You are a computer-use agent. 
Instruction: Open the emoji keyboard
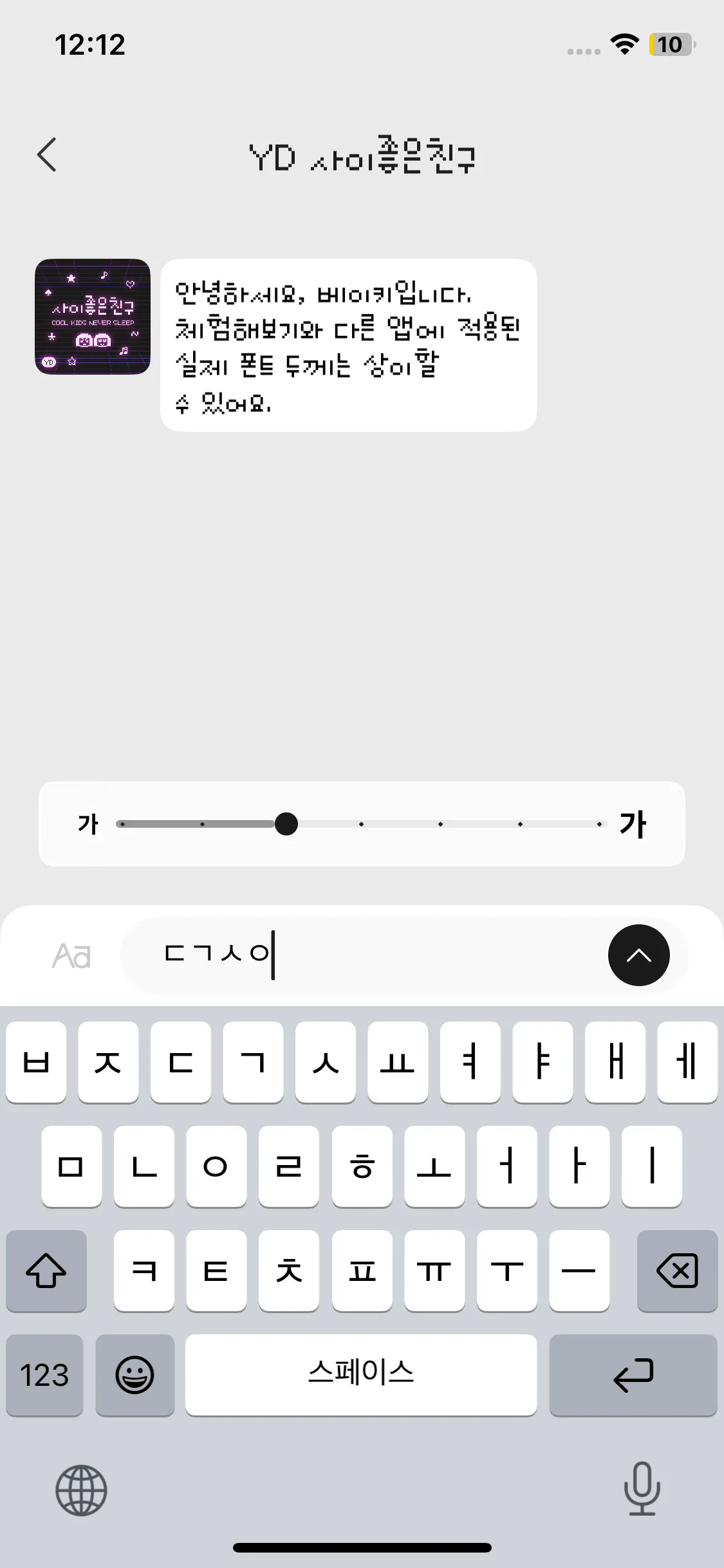pos(135,1375)
